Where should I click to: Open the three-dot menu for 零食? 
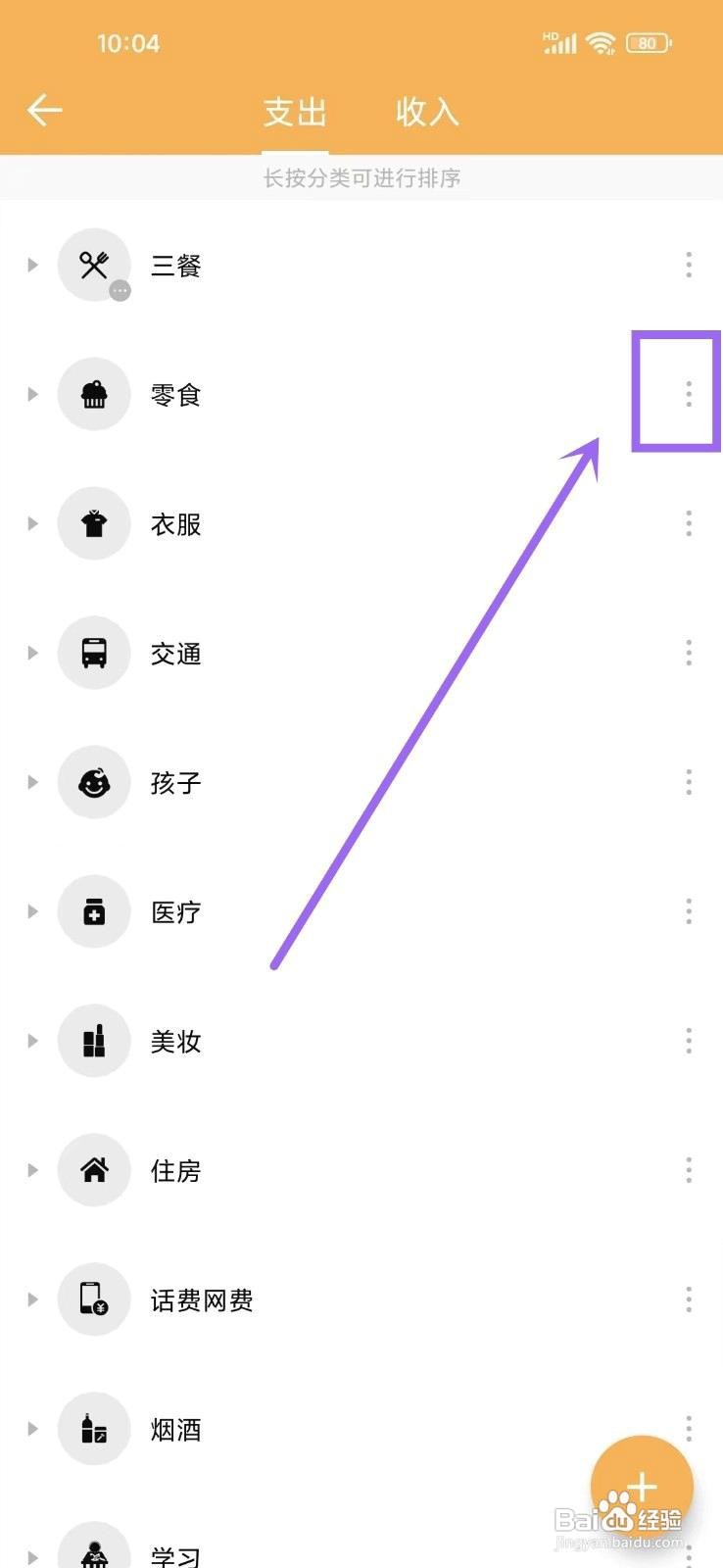(x=689, y=394)
